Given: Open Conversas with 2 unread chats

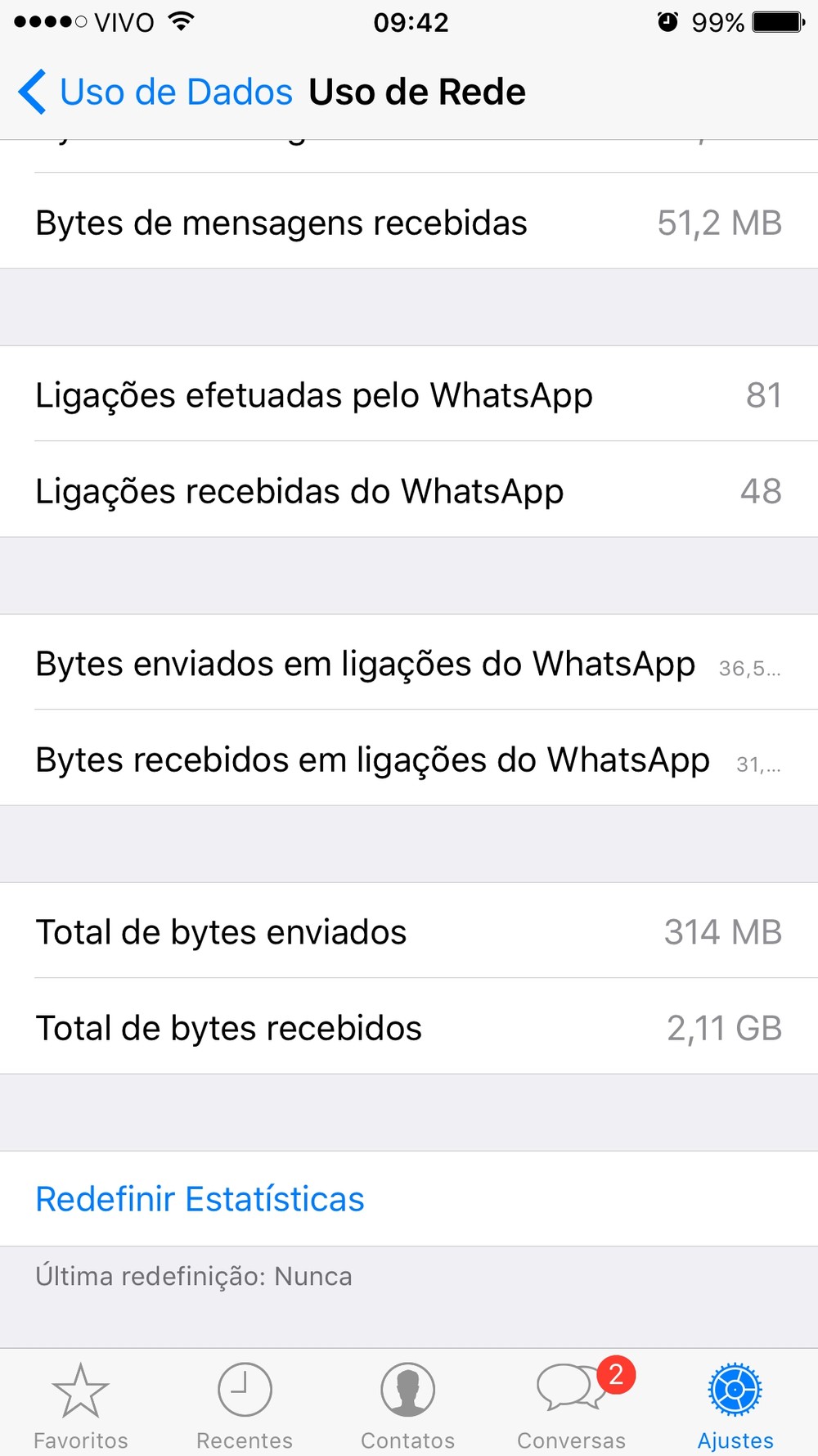Looking at the screenshot, I should pos(572,1404).
